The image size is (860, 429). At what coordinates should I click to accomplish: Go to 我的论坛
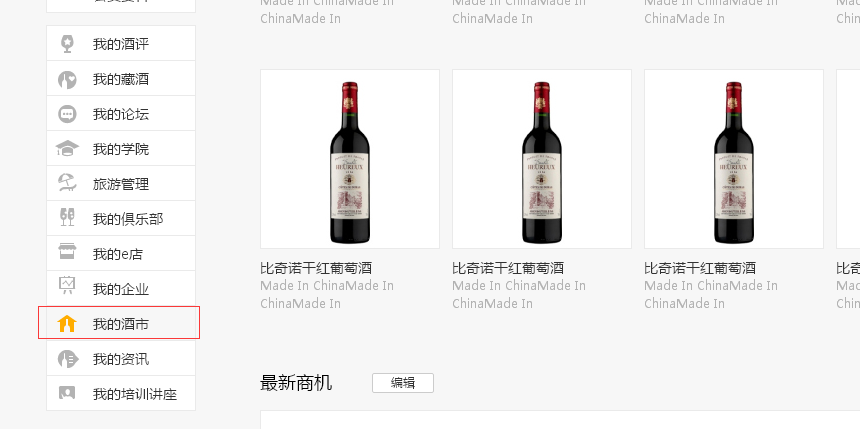[x=120, y=114]
